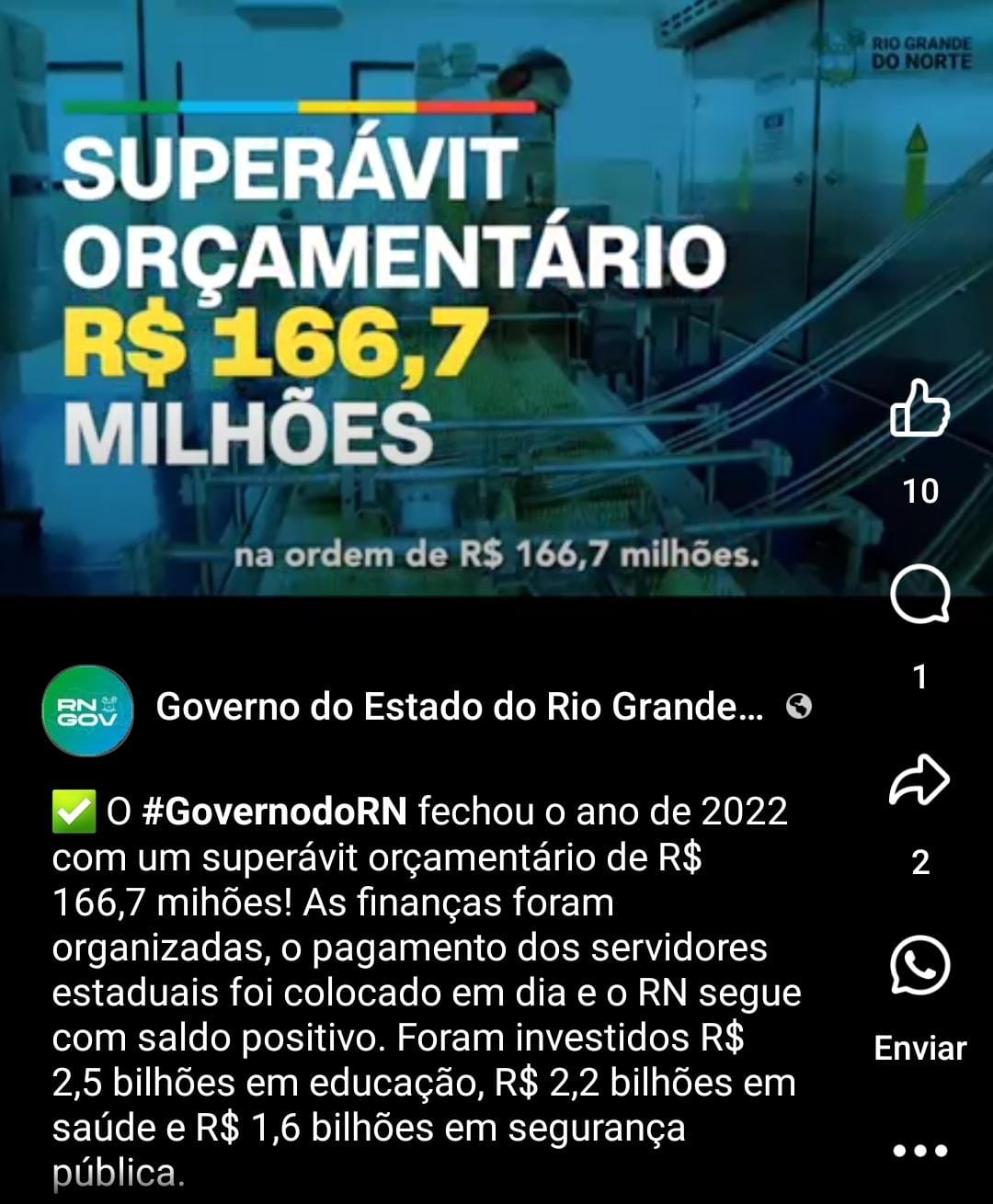Open Governo do Estado do Rio Grande page name
This screenshot has height=1204, width=993.
pyautogui.click(x=460, y=707)
